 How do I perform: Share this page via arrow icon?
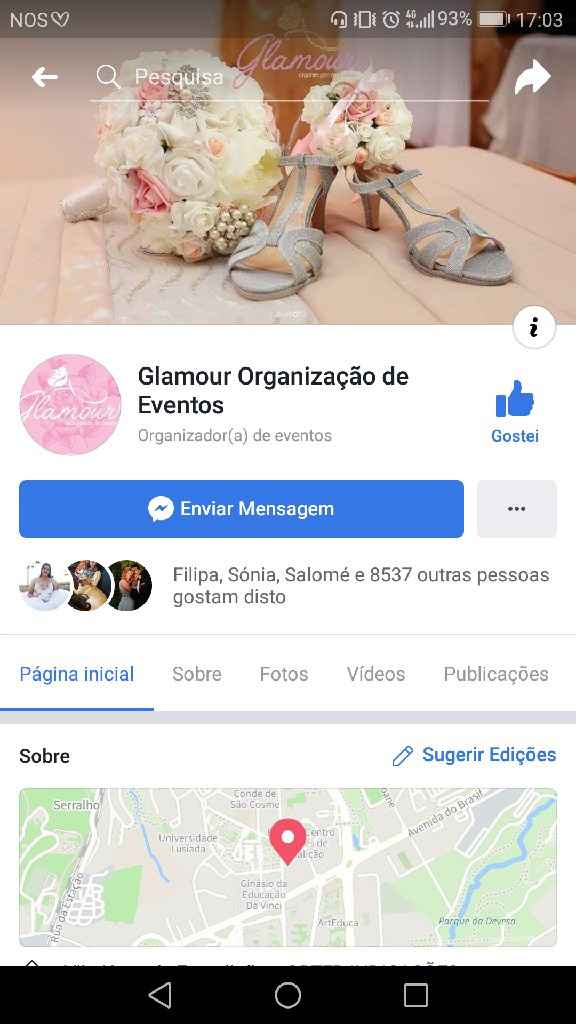click(x=532, y=77)
